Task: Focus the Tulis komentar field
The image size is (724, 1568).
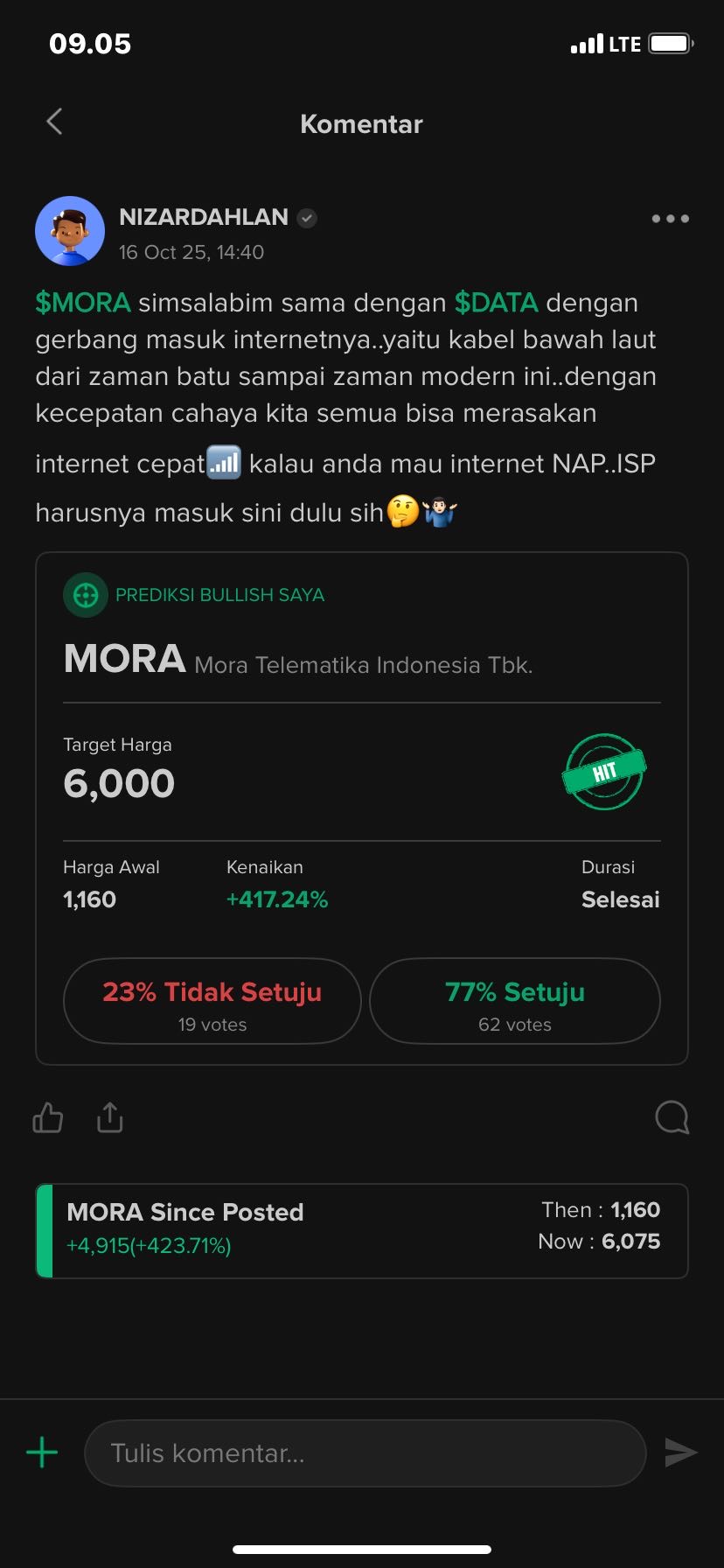Action: point(364,1453)
